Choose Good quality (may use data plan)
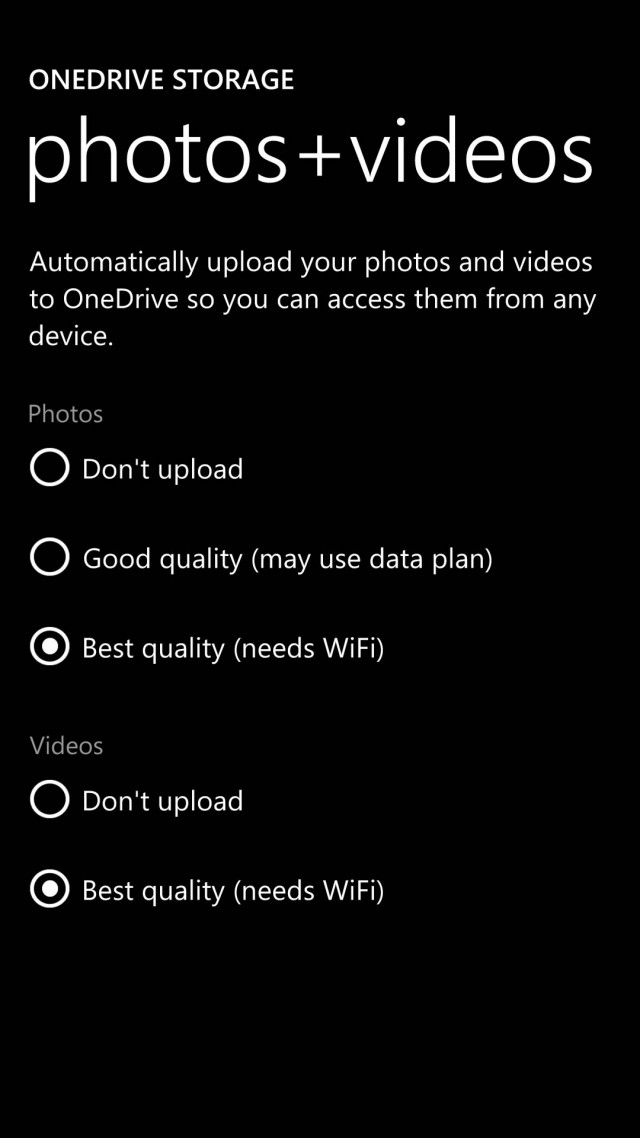Screen dimensions: 640x1138 (49, 558)
